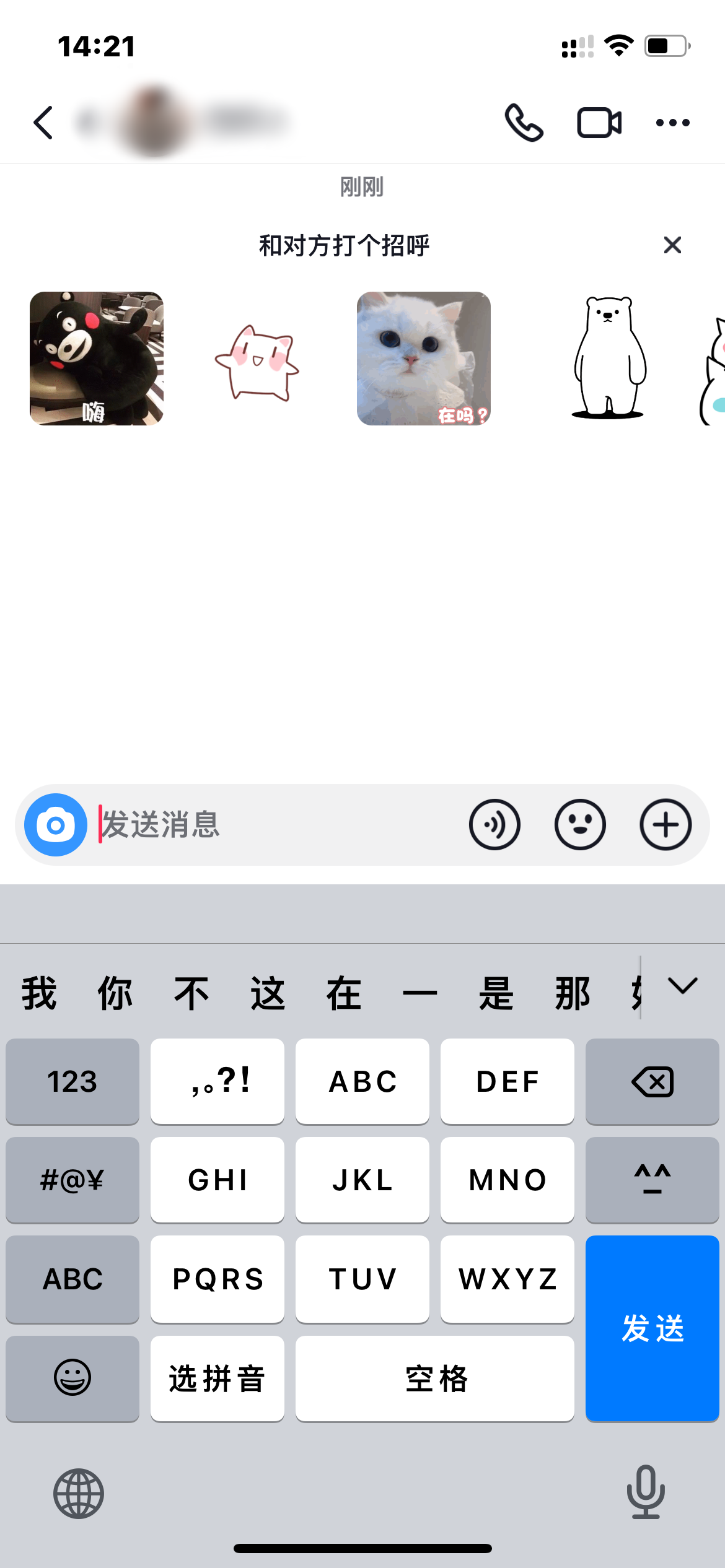Start a voice call with this contact

524,121
